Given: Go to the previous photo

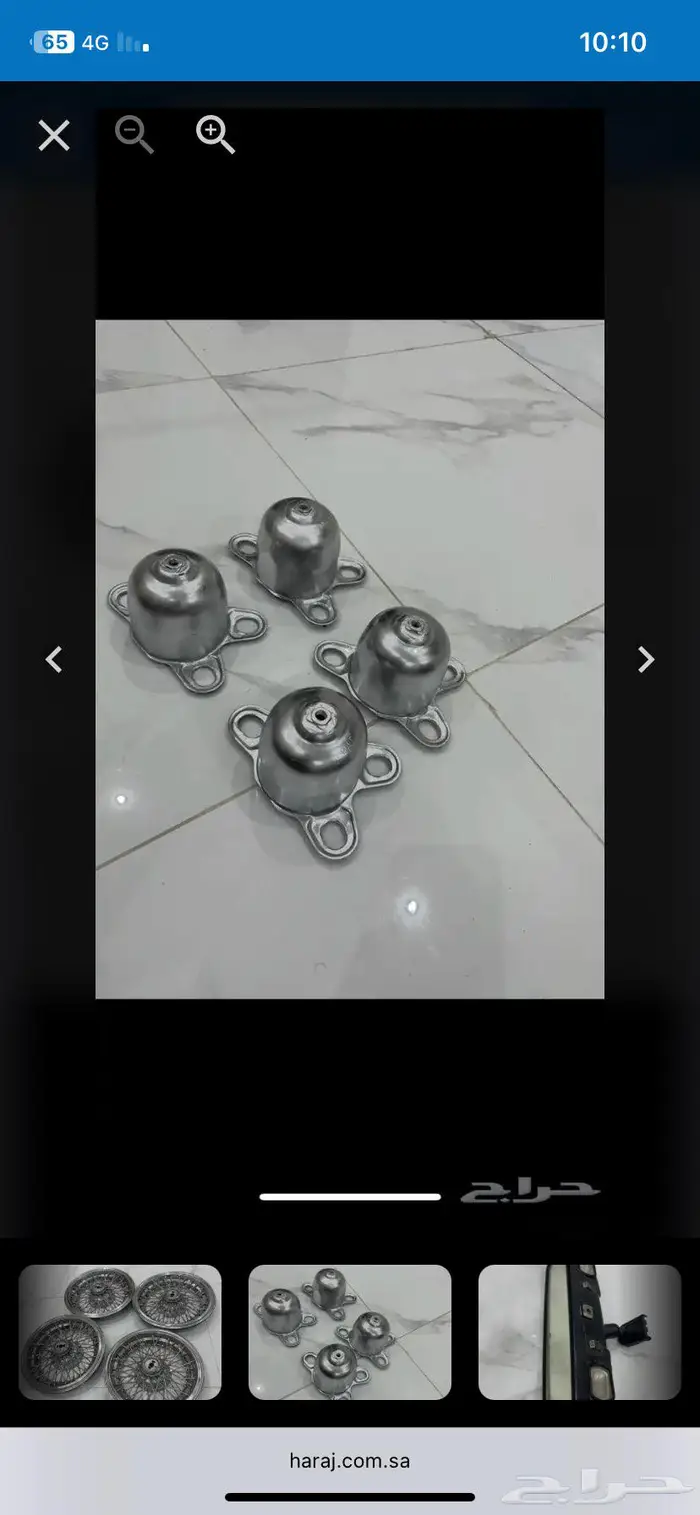Looking at the screenshot, I should pyautogui.click(x=54, y=659).
